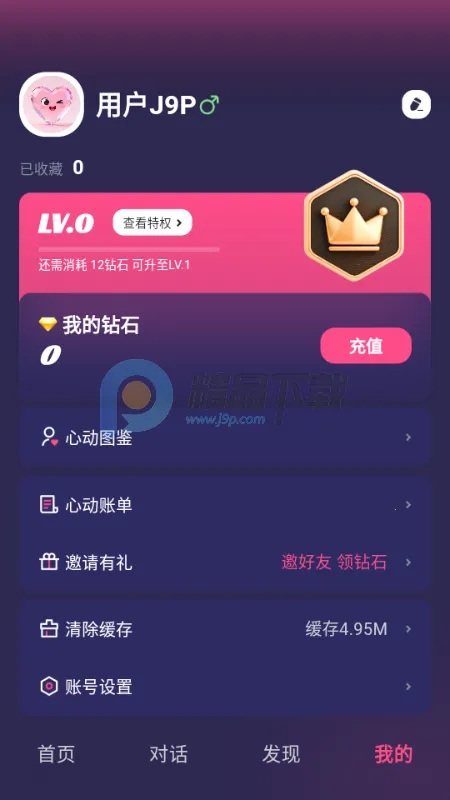Select 清除缓存 to clear cache
450x800 pixels.
(225, 629)
